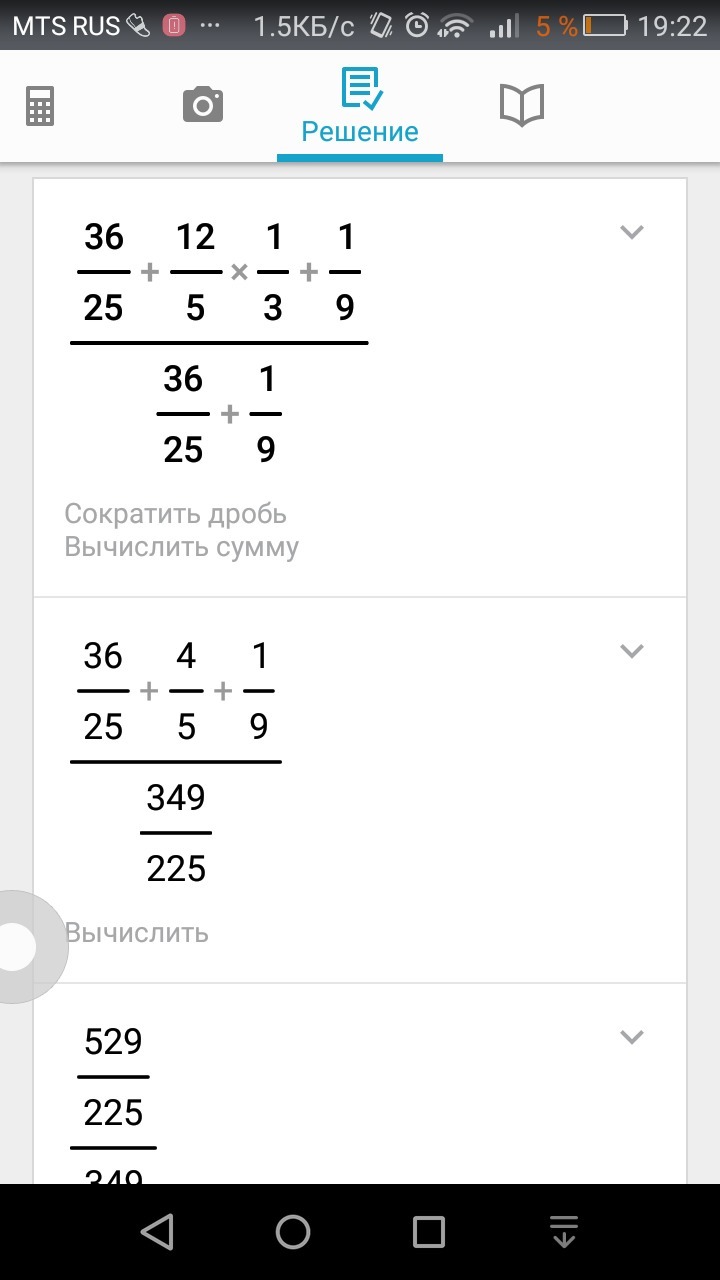
Task: Expand the Сократить дробь step details
Action: [631, 232]
